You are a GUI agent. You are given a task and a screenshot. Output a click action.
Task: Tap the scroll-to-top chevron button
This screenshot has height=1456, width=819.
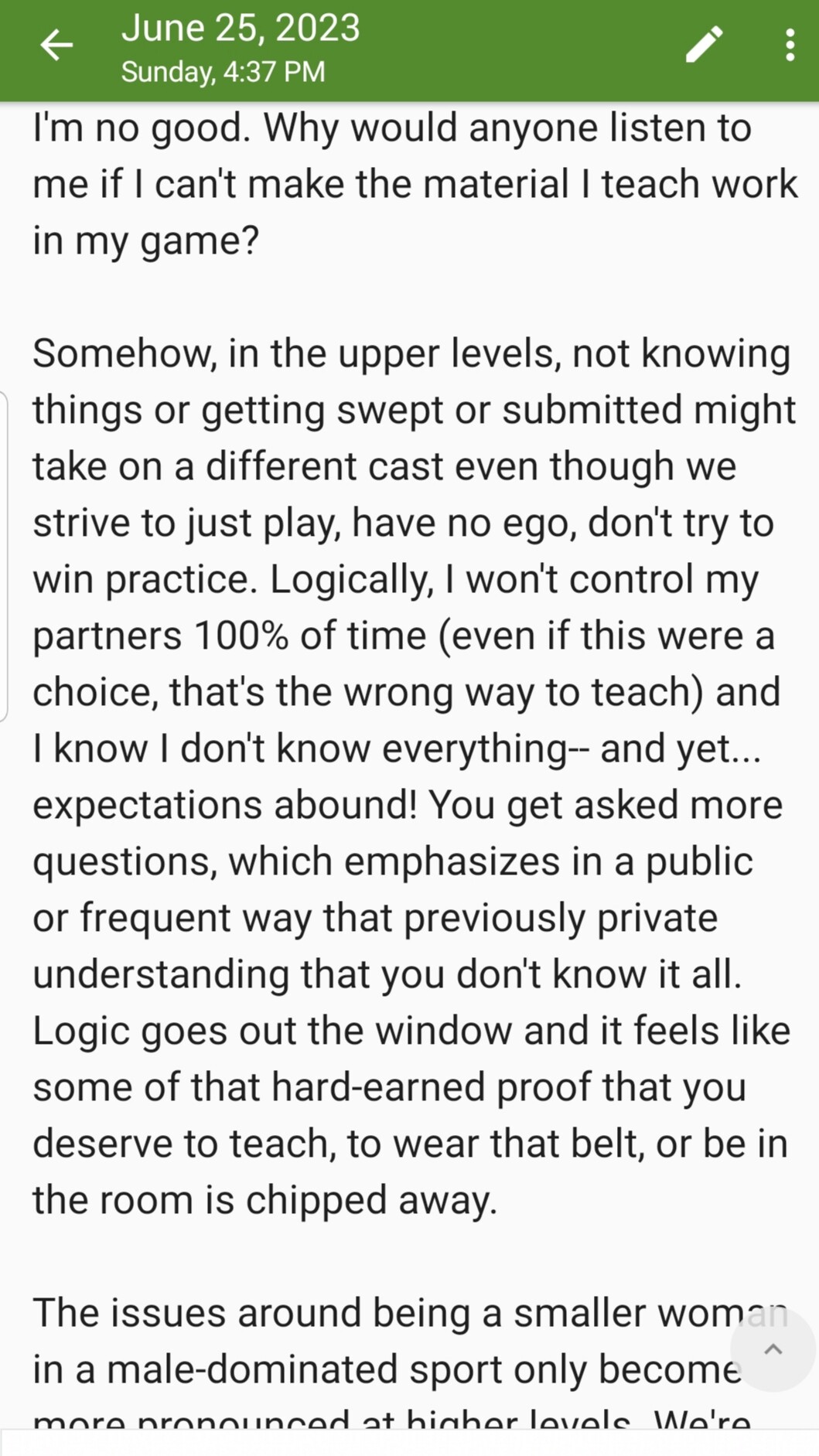(773, 1349)
